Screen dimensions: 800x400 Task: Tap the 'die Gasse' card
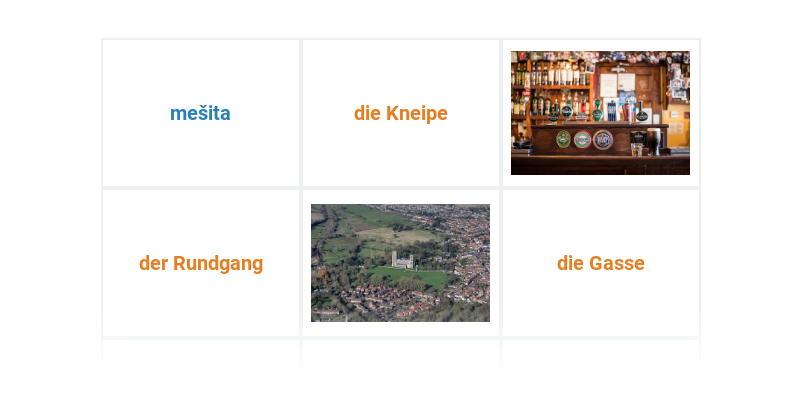[x=600, y=263]
